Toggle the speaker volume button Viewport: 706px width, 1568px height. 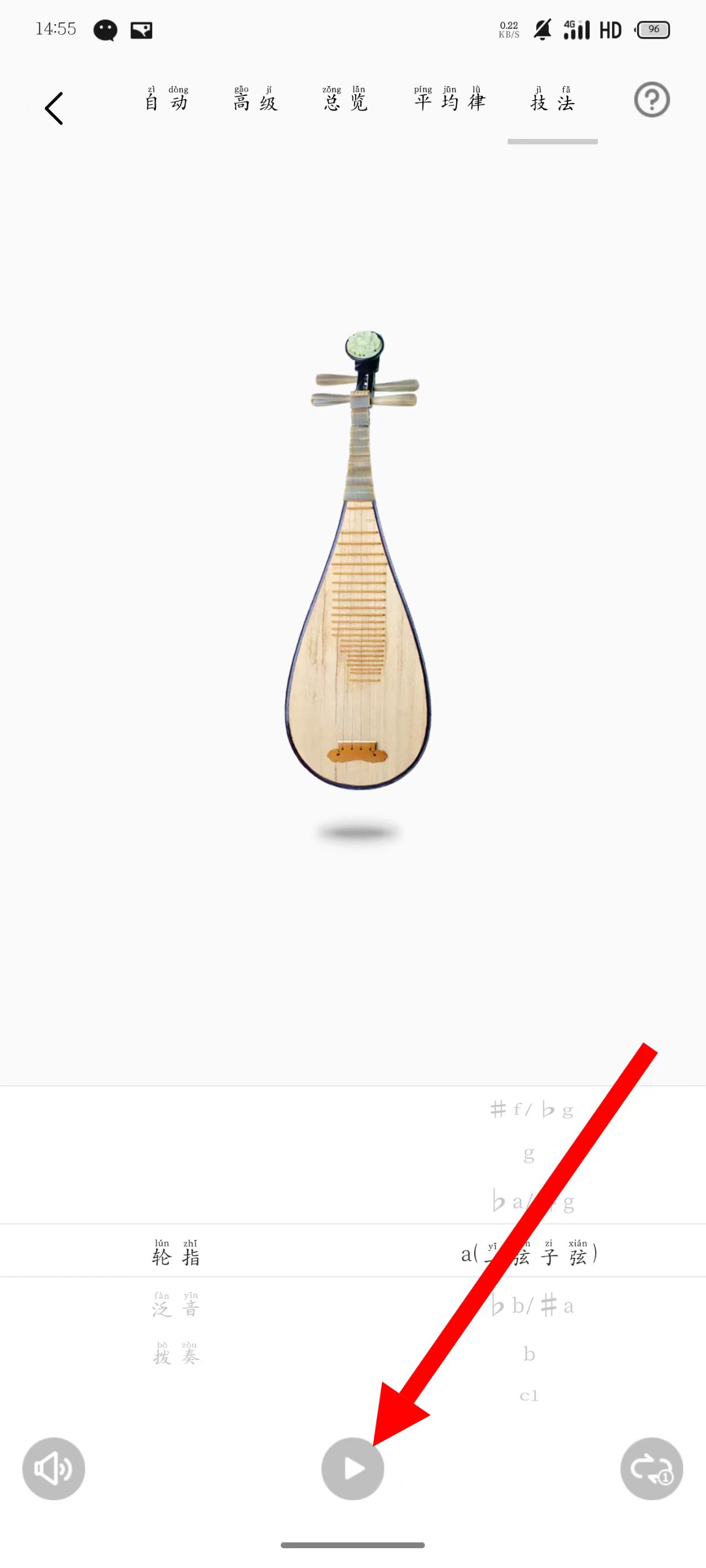pos(54,1468)
